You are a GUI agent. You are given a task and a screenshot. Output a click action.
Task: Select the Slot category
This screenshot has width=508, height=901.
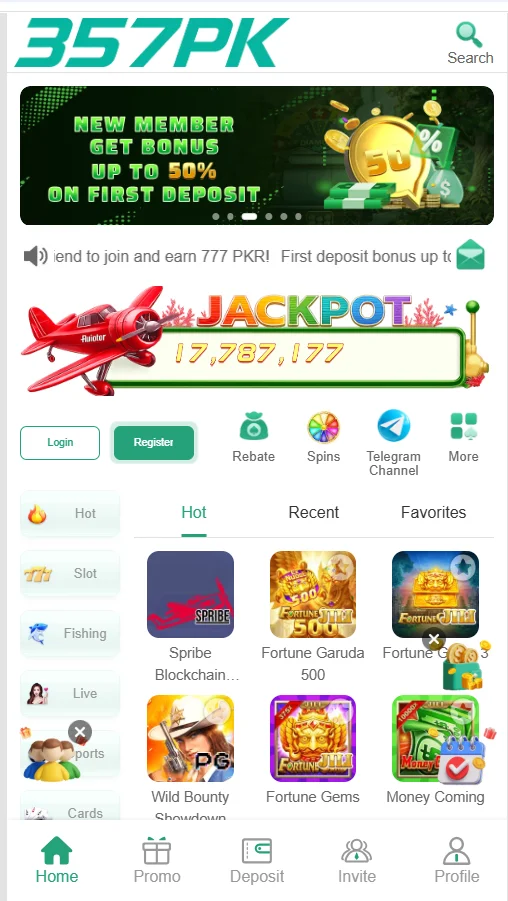(70, 573)
